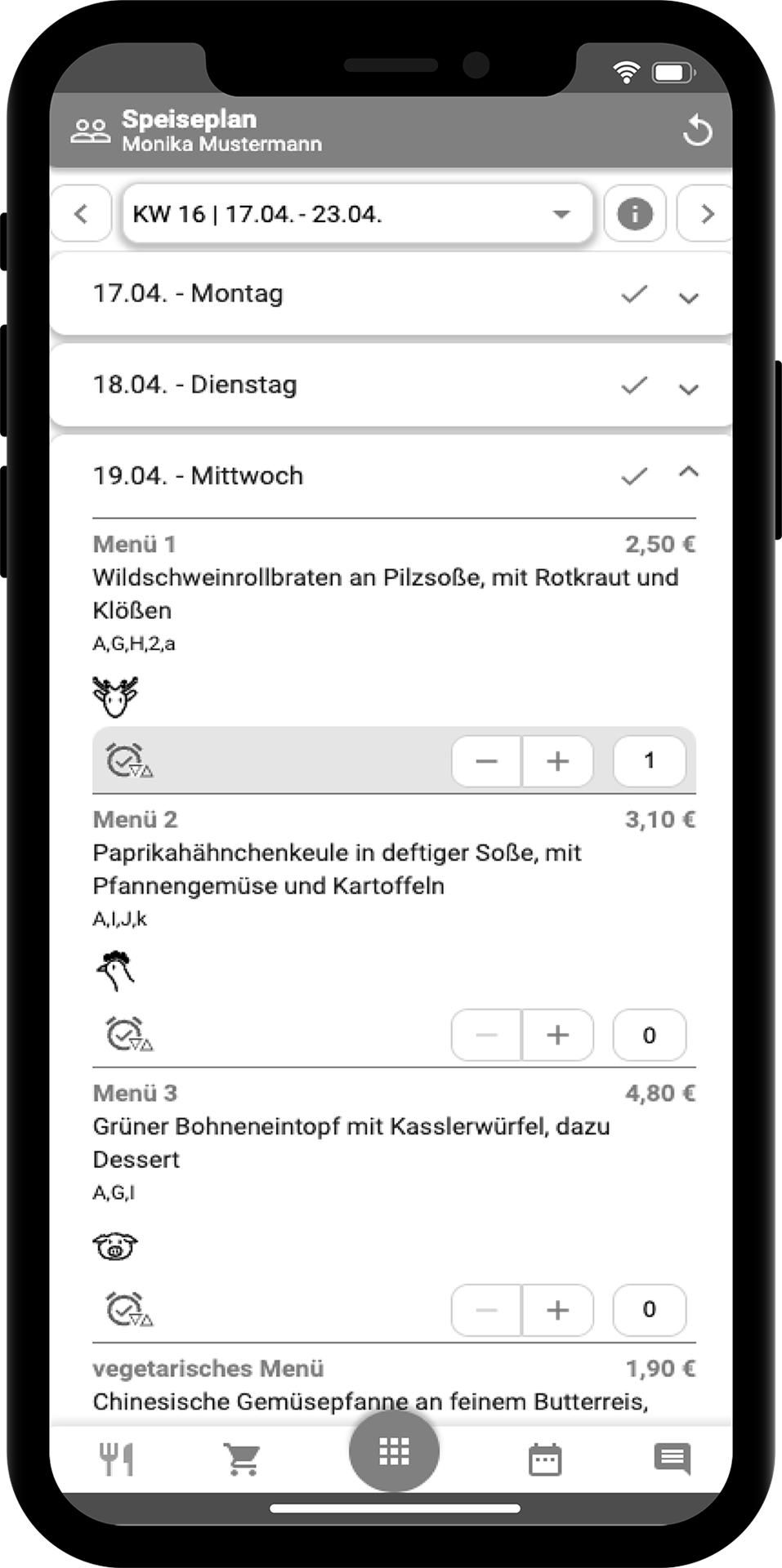Switch to the calendar tab

pyautogui.click(x=544, y=1459)
